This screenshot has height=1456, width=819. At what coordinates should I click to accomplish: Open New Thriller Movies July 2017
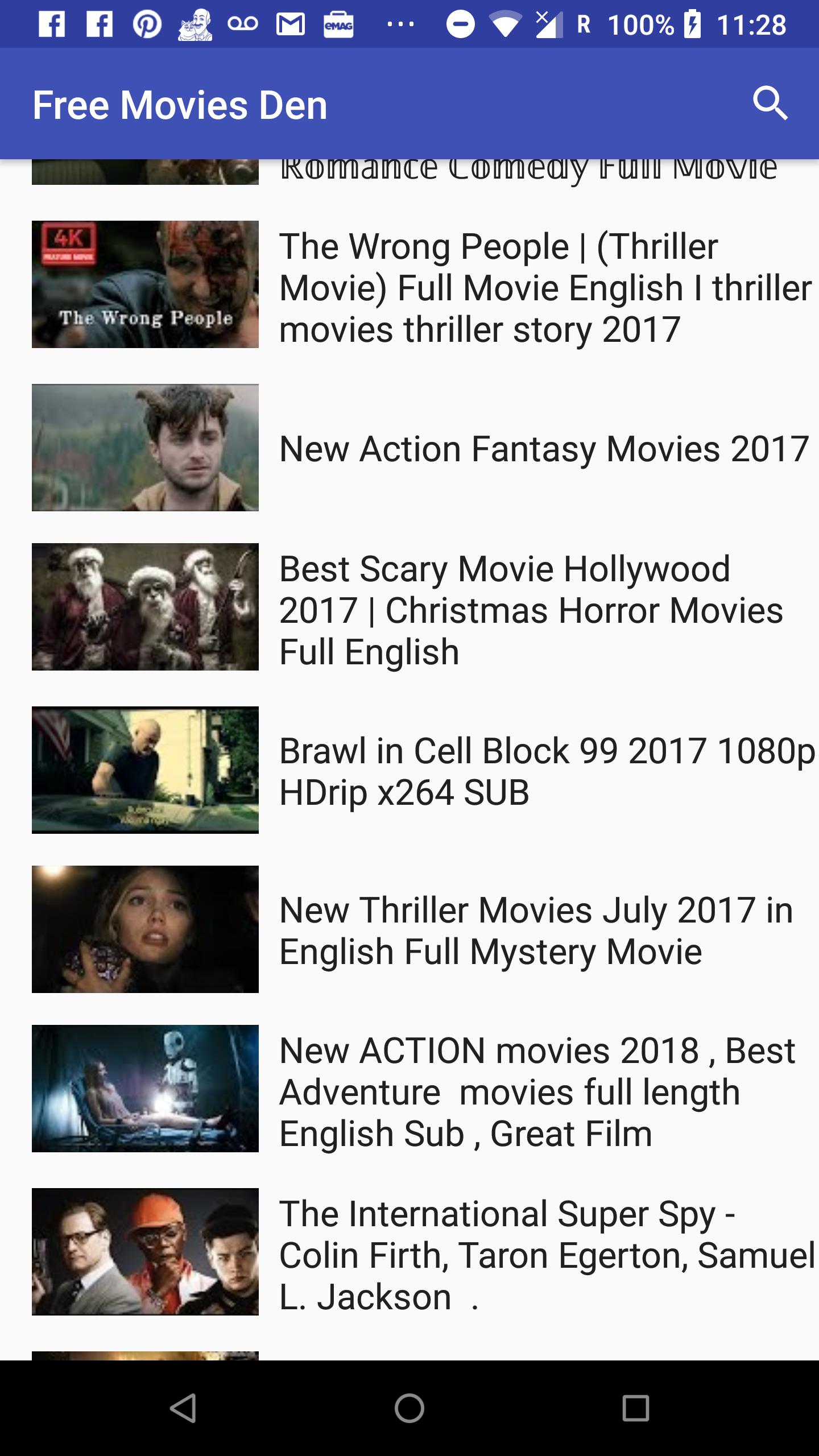pos(409,929)
